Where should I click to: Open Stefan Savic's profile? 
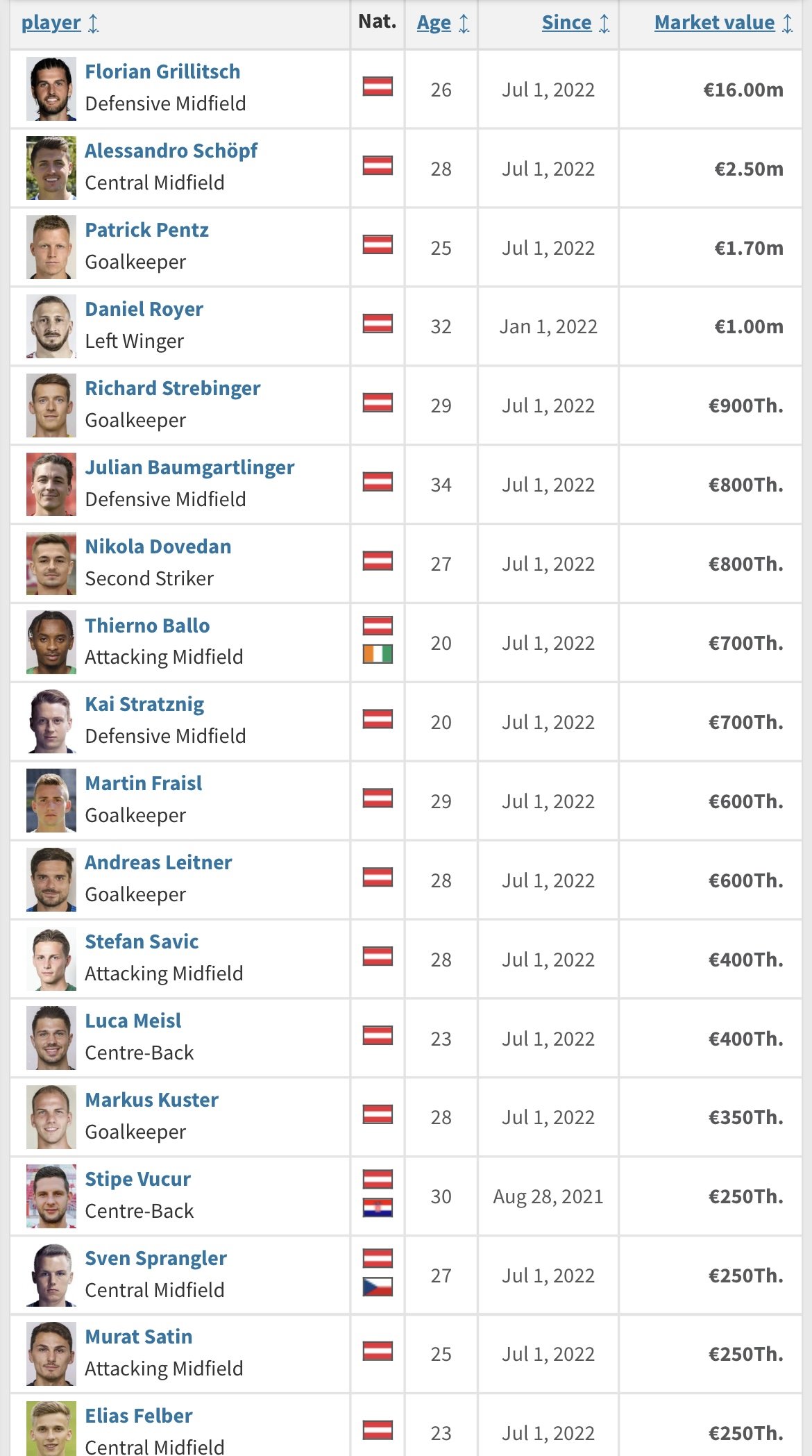coord(142,942)
